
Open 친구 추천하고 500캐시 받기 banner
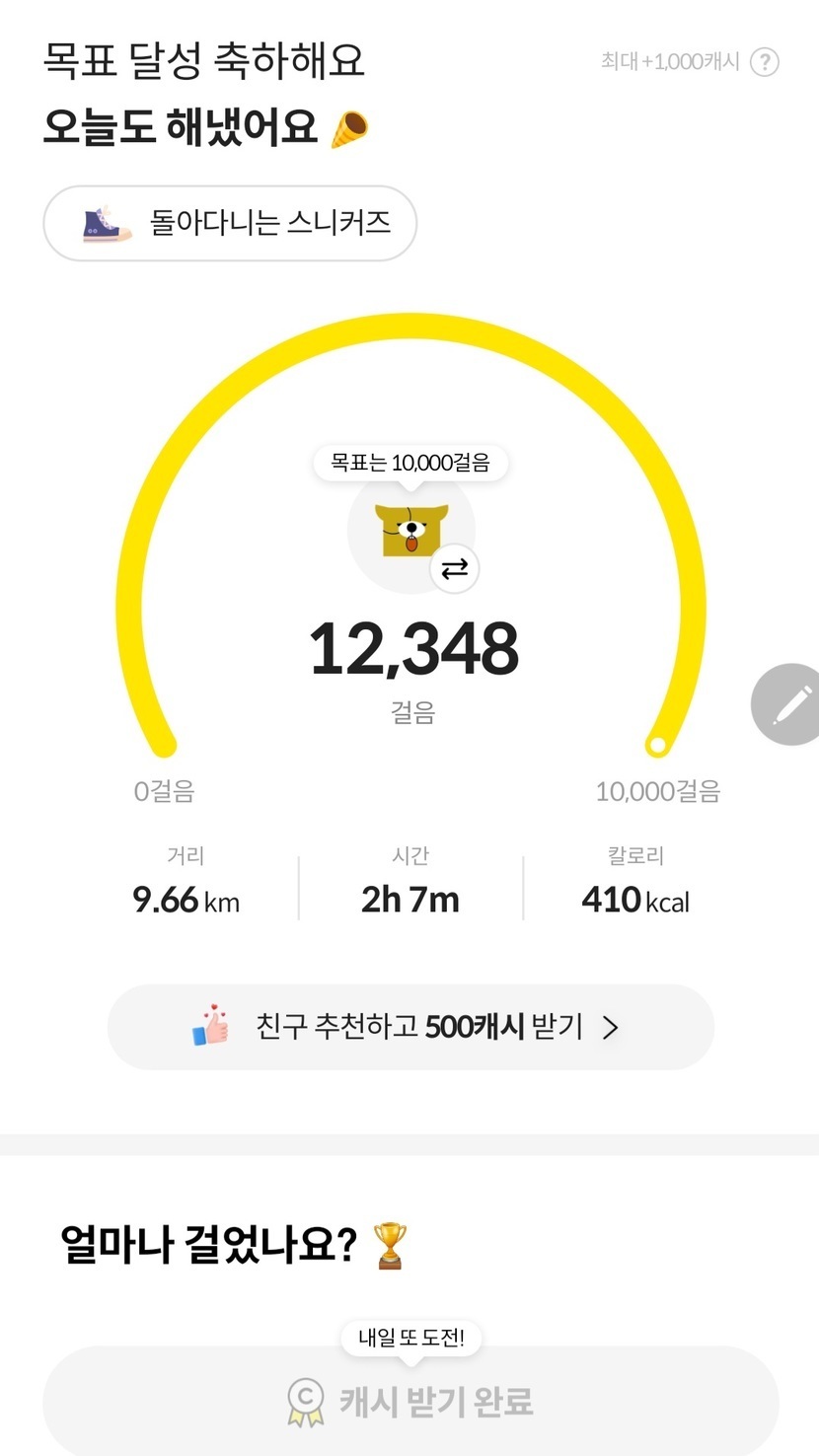click(x=410, y=1027)
